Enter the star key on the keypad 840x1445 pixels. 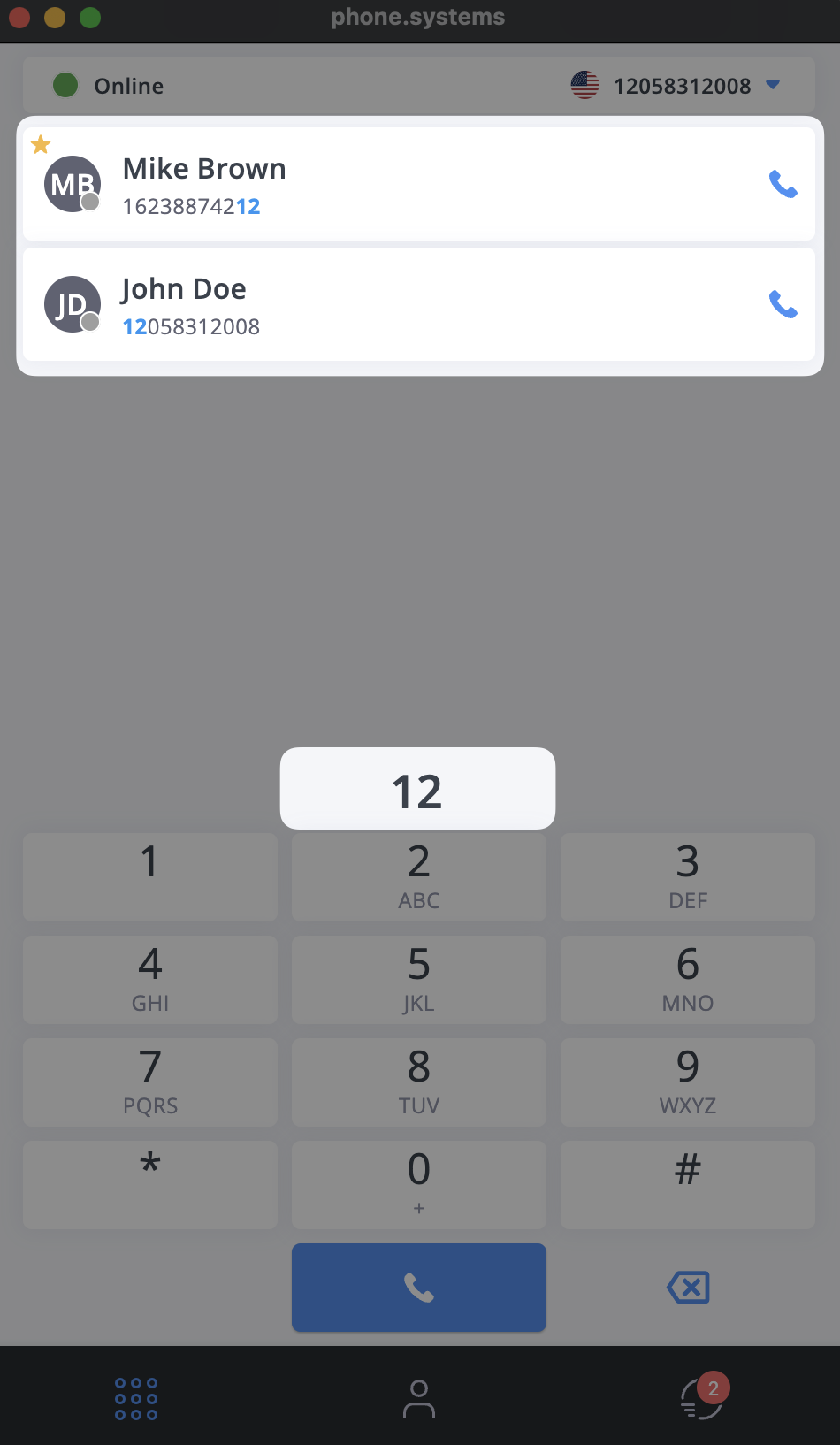point(150,1185)
